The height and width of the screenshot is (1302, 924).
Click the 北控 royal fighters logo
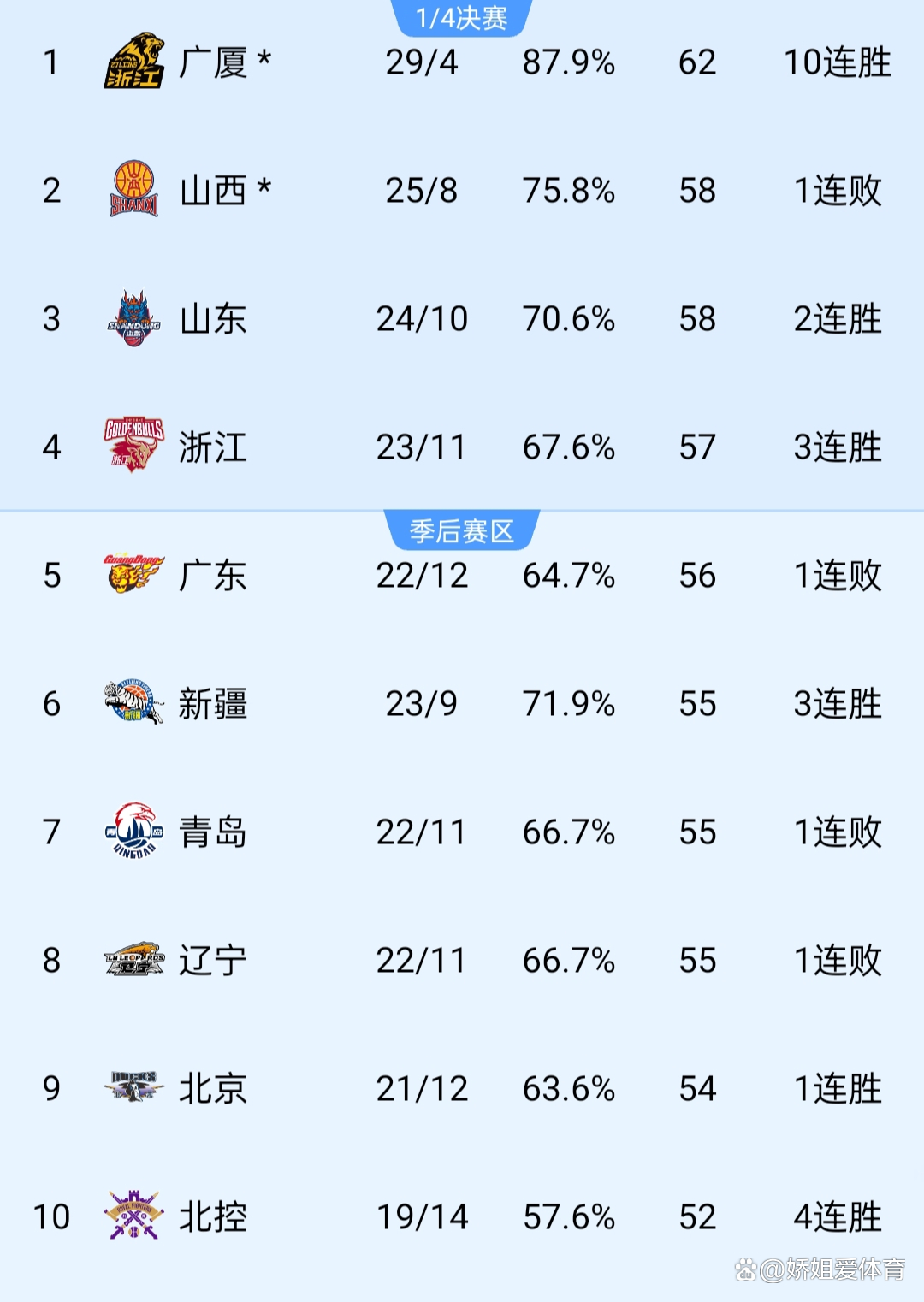[x=135, y=1216]
